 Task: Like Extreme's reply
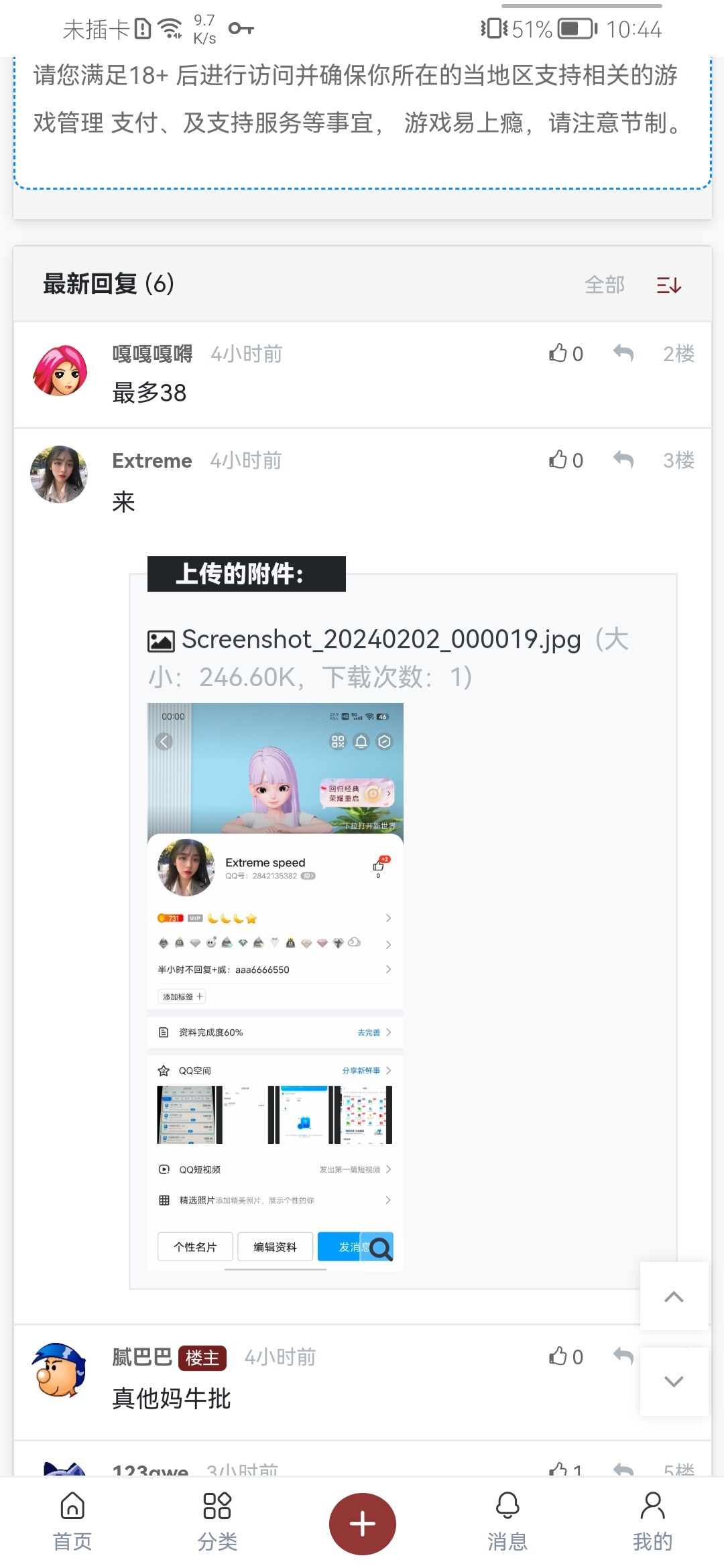pos(565,460)
